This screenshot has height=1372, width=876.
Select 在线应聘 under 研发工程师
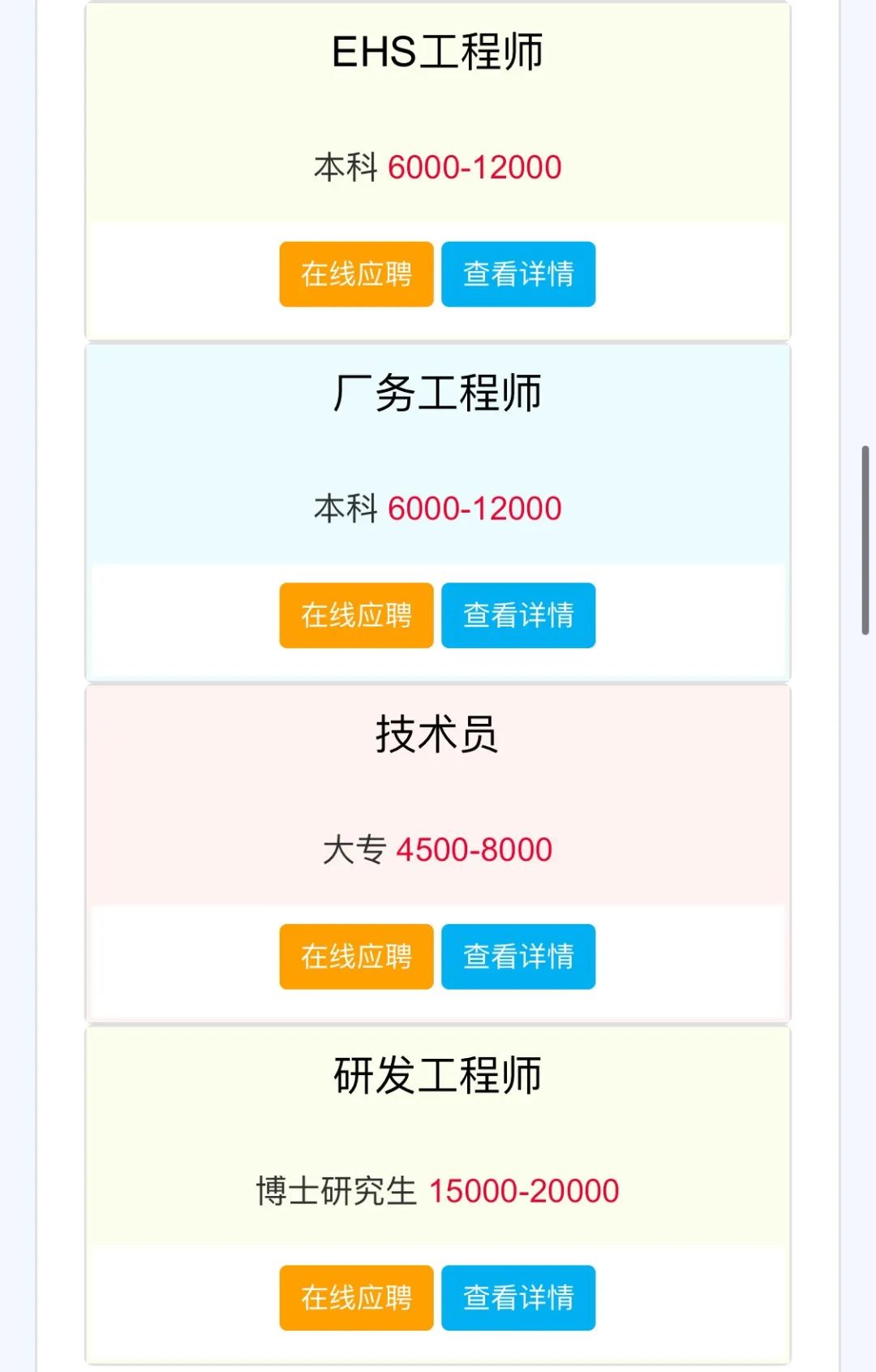pyautogui.click(x=356, y=1297)
